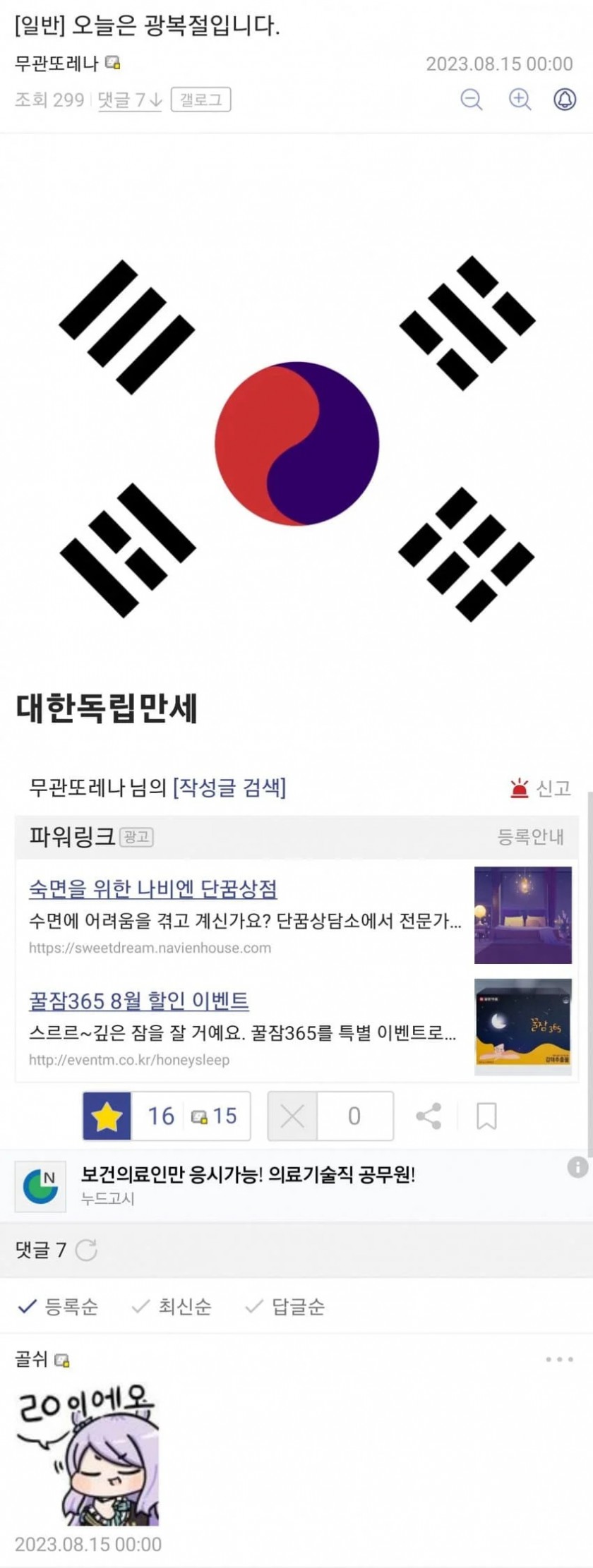Recommend the post with the star button
Image resolution: width=593 pixels, height=1568 pixels.
point(107,1116)
